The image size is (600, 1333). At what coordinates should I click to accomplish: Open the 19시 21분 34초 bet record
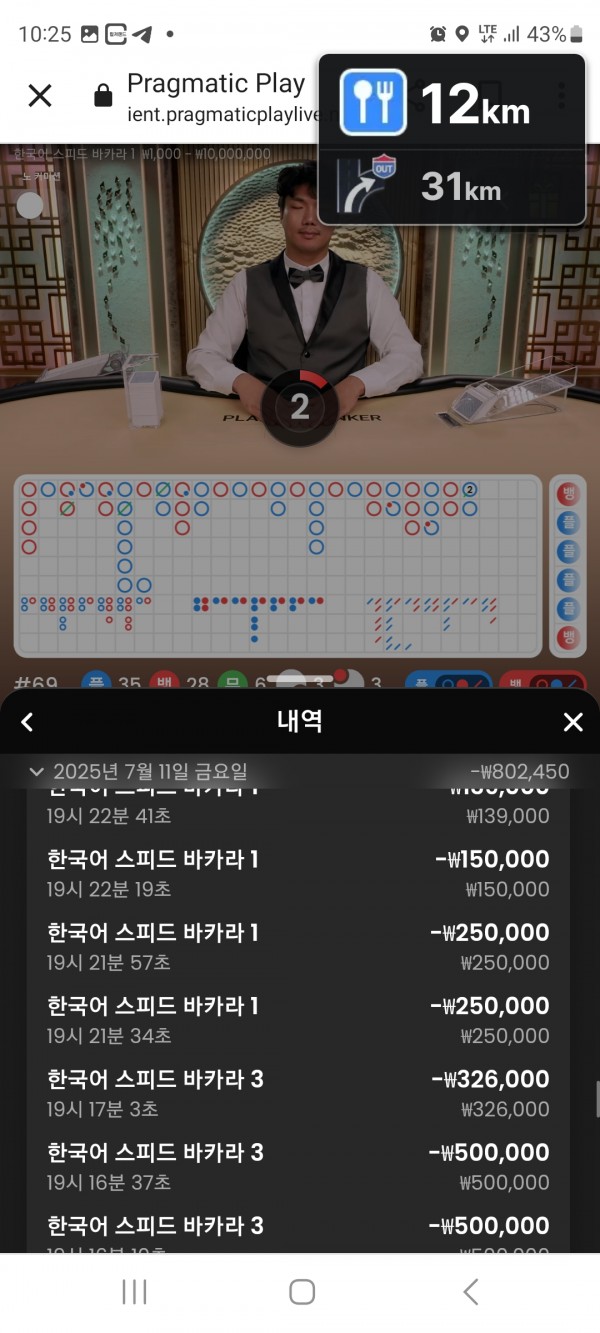[x=298, y=1020]
